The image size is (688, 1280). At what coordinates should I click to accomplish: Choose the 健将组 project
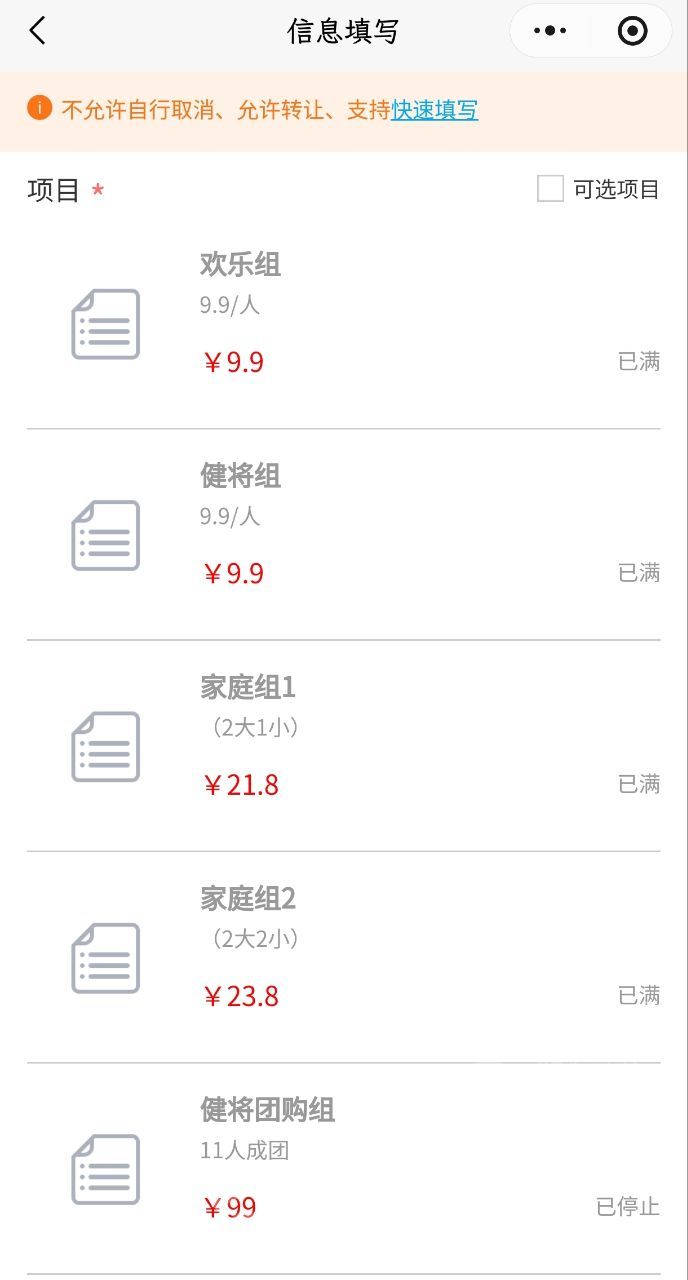(343, 534)
